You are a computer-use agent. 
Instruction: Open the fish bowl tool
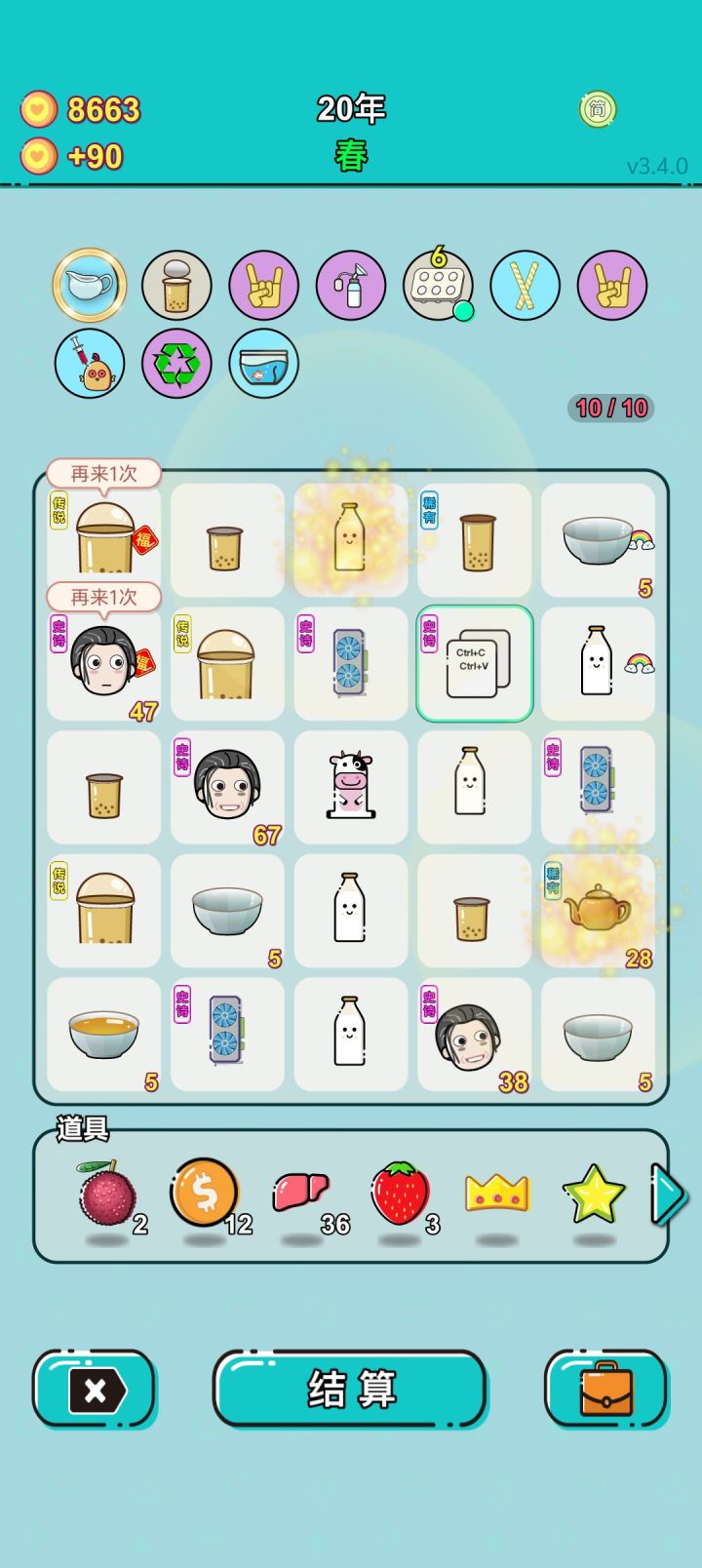coord(263,363)
